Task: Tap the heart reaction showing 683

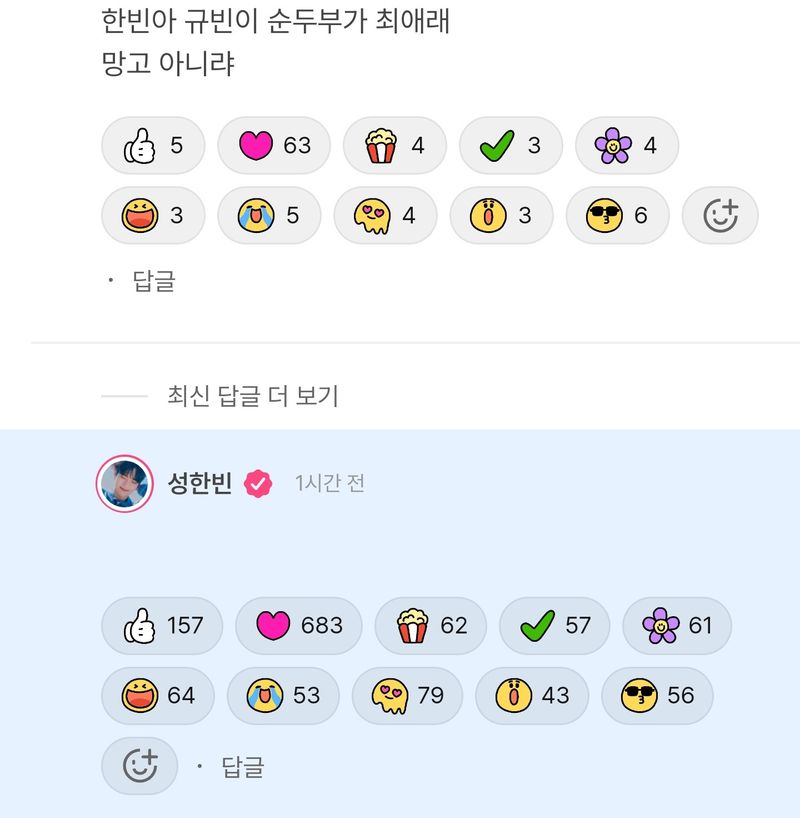Action: point(298,626)
